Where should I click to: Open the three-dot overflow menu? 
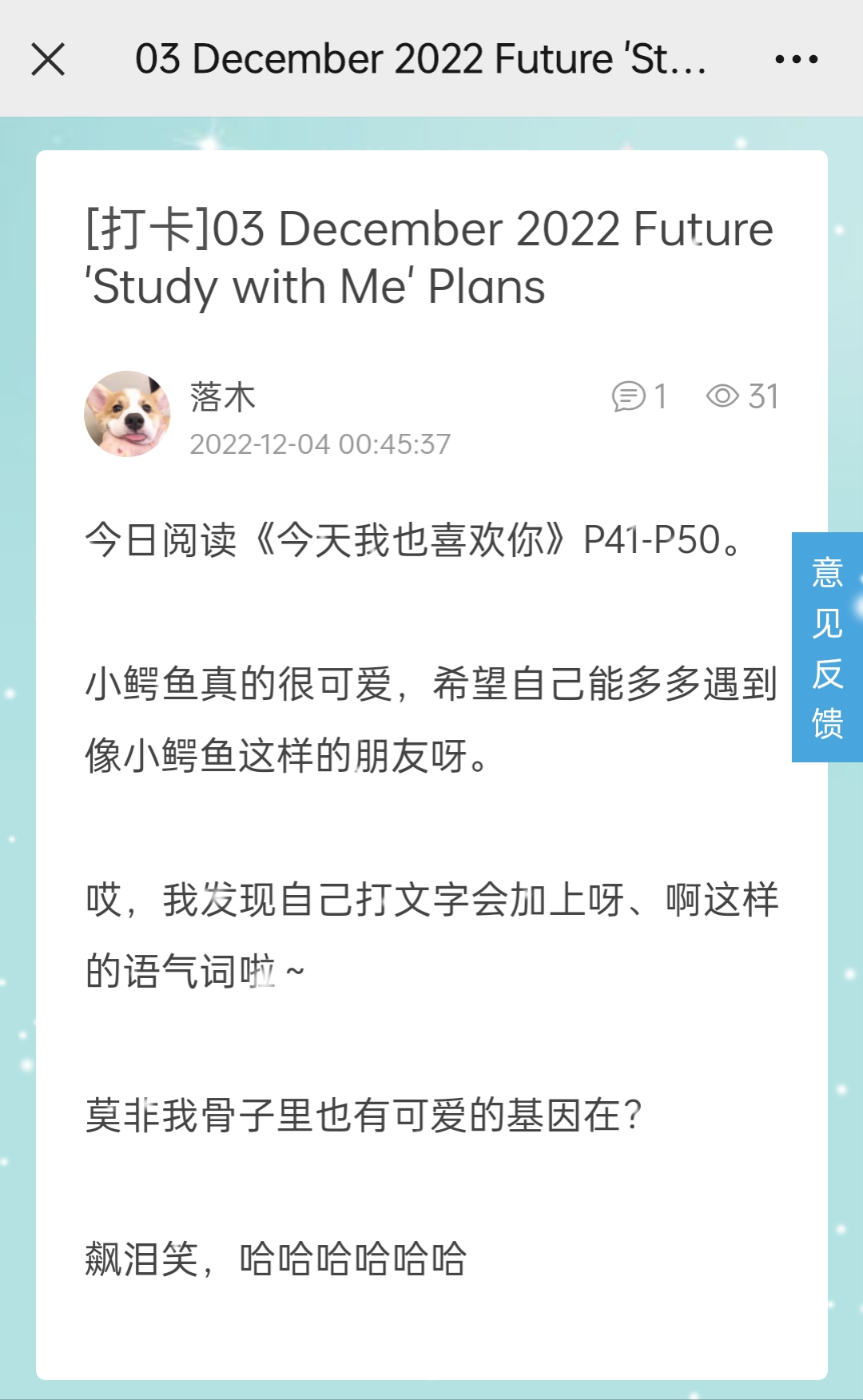click(x=797, y=59)
